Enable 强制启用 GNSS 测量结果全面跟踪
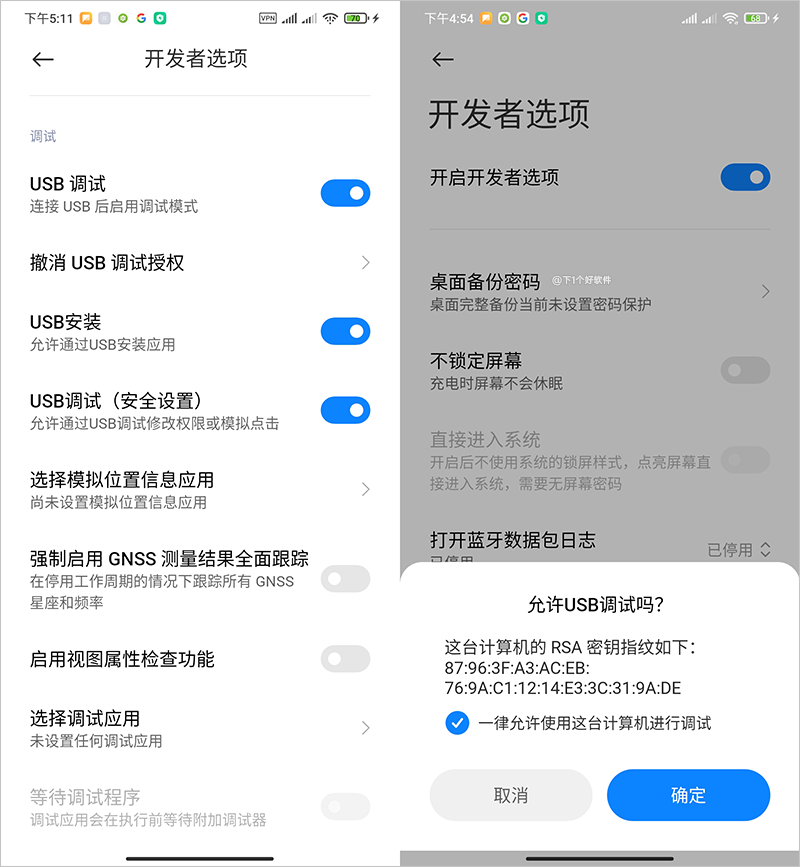Screen dimensions: 800x867 (345, 578)
